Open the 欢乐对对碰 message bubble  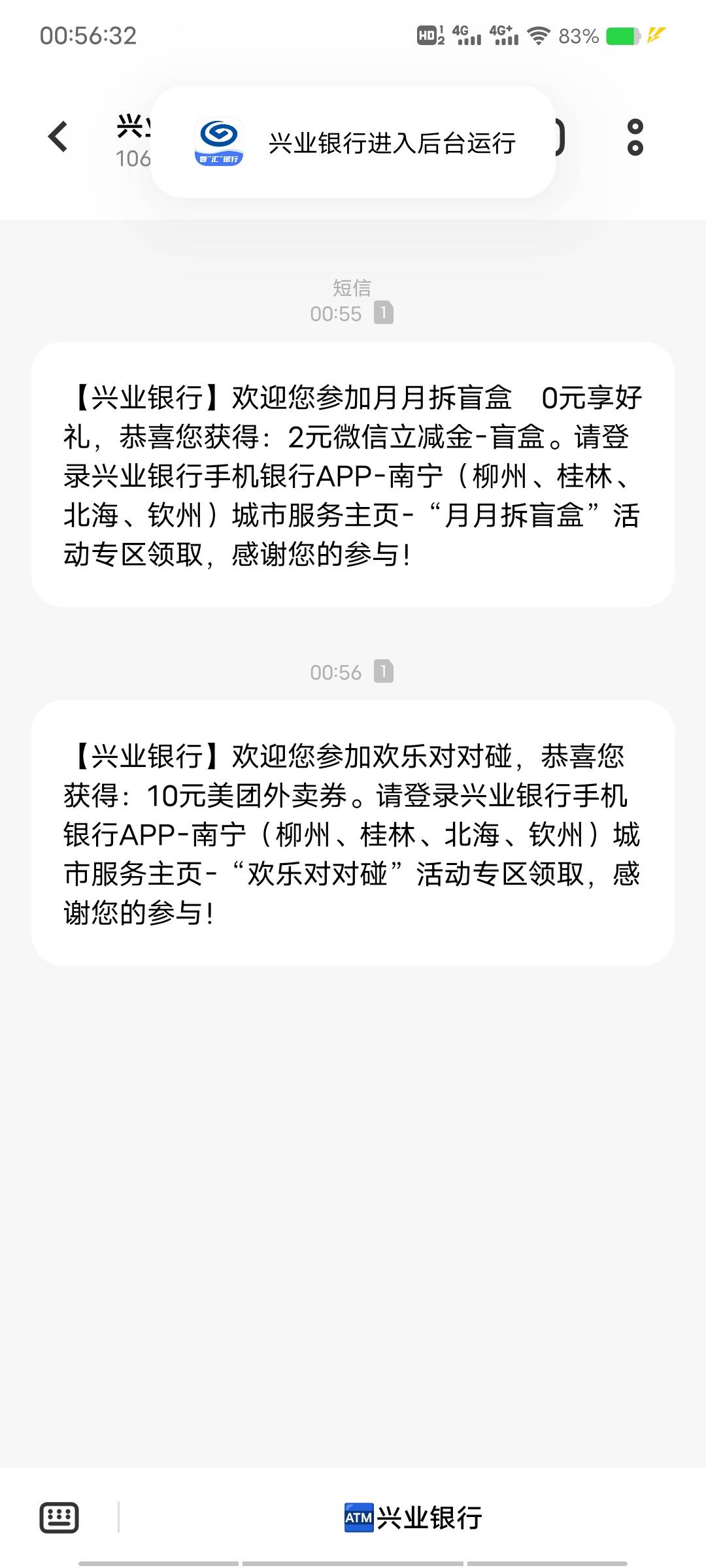(x=353, y=833)
